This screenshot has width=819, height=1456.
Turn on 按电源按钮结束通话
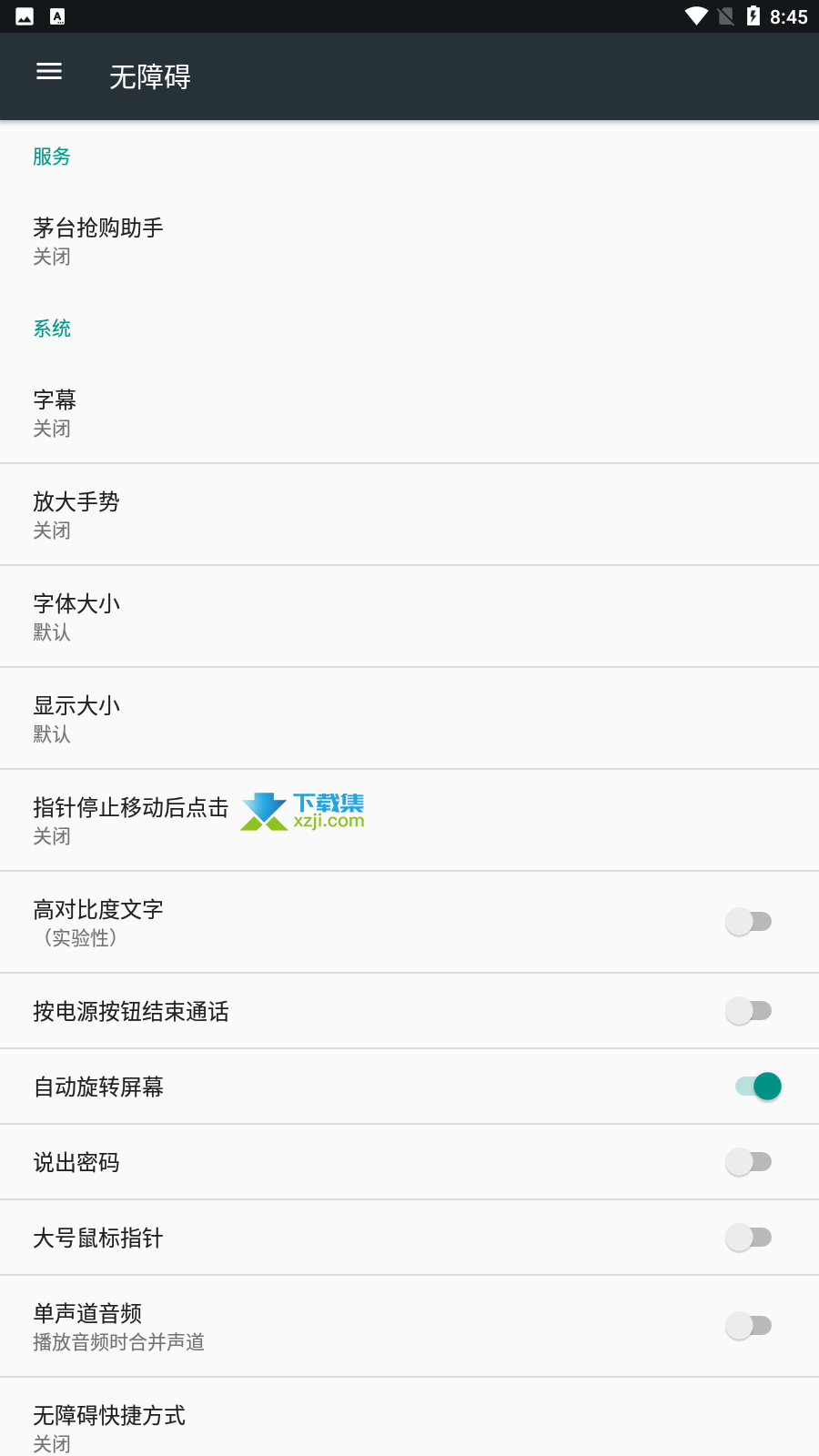coord(749,1011)
